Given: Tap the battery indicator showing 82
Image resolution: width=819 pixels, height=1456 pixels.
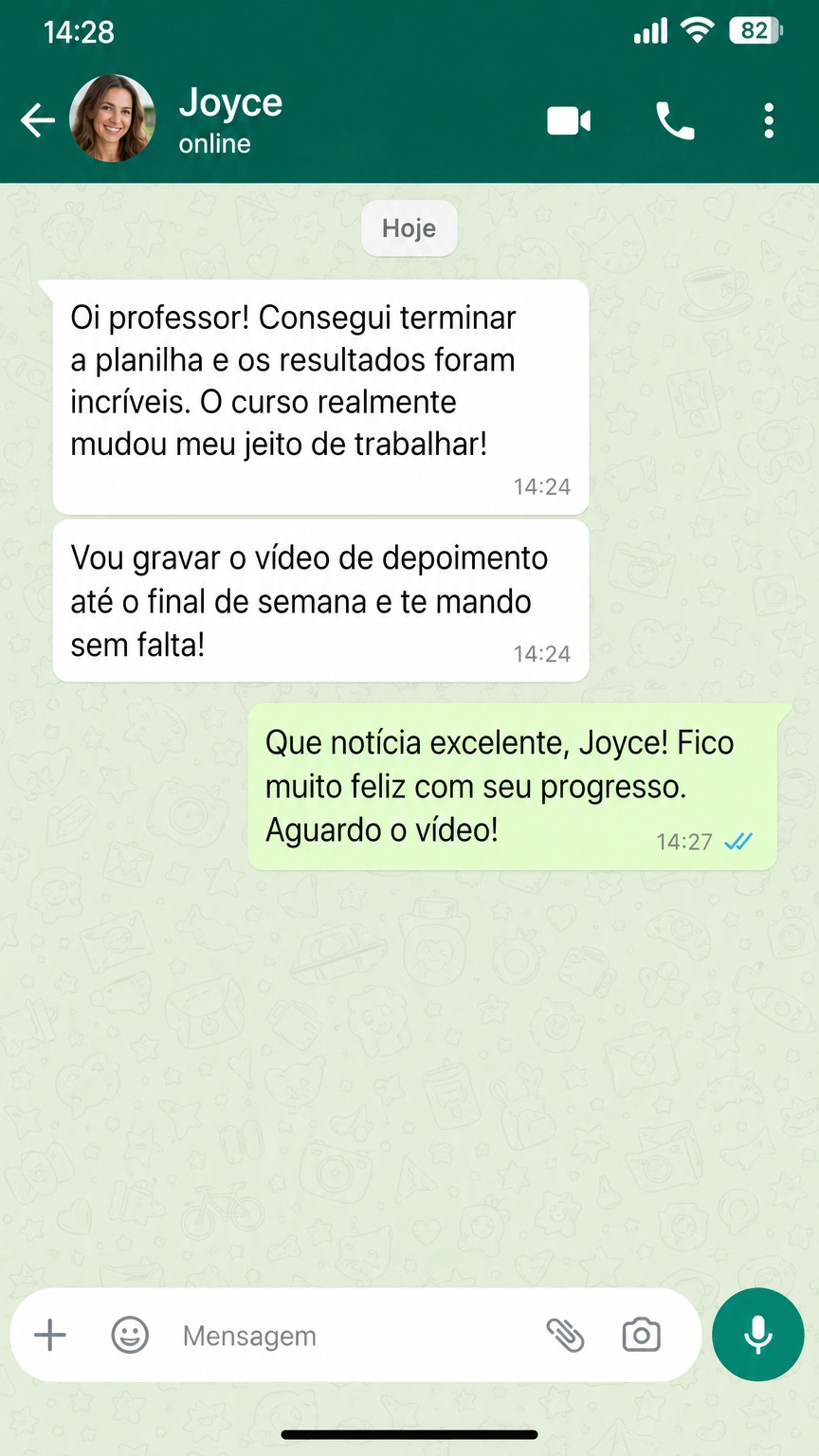Looking at the screenshot, I should [x=754, y=31].
